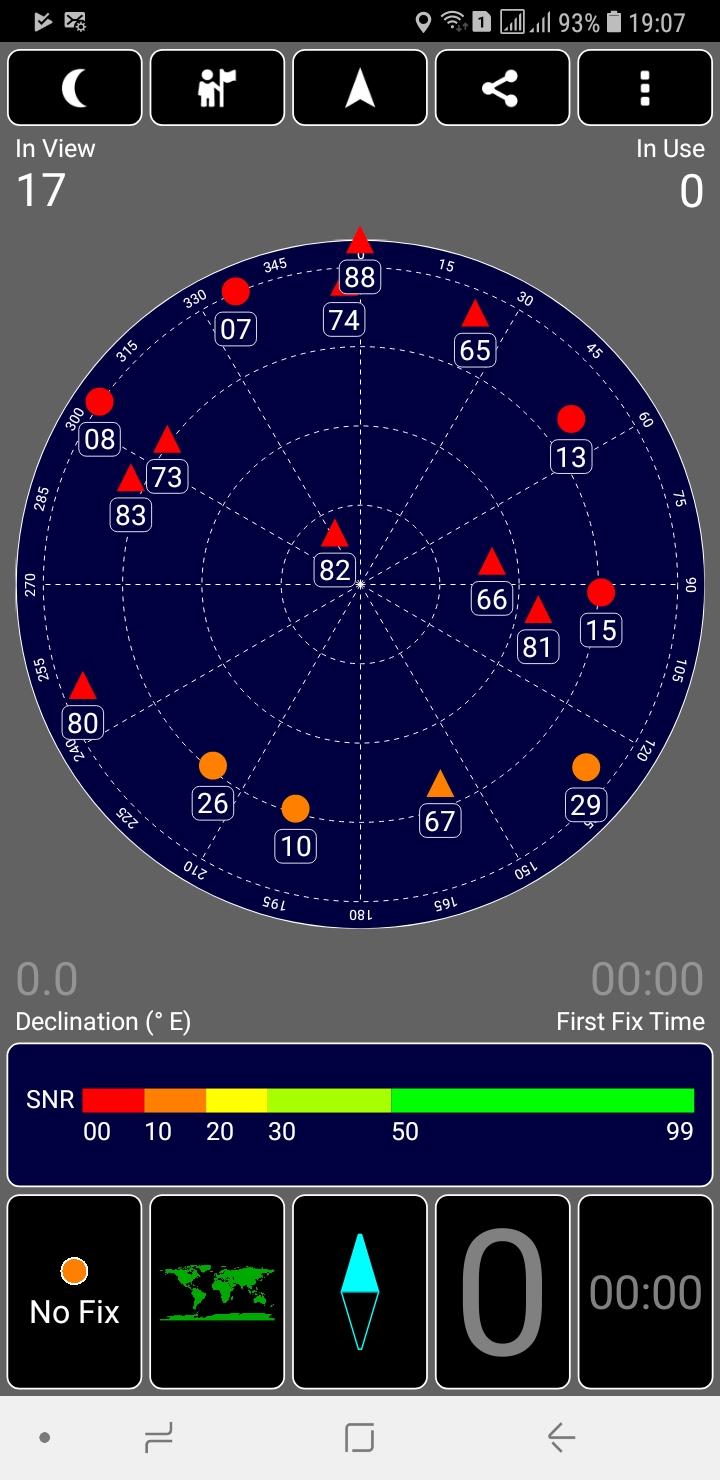Open the waypoint flag person icon

217,88
